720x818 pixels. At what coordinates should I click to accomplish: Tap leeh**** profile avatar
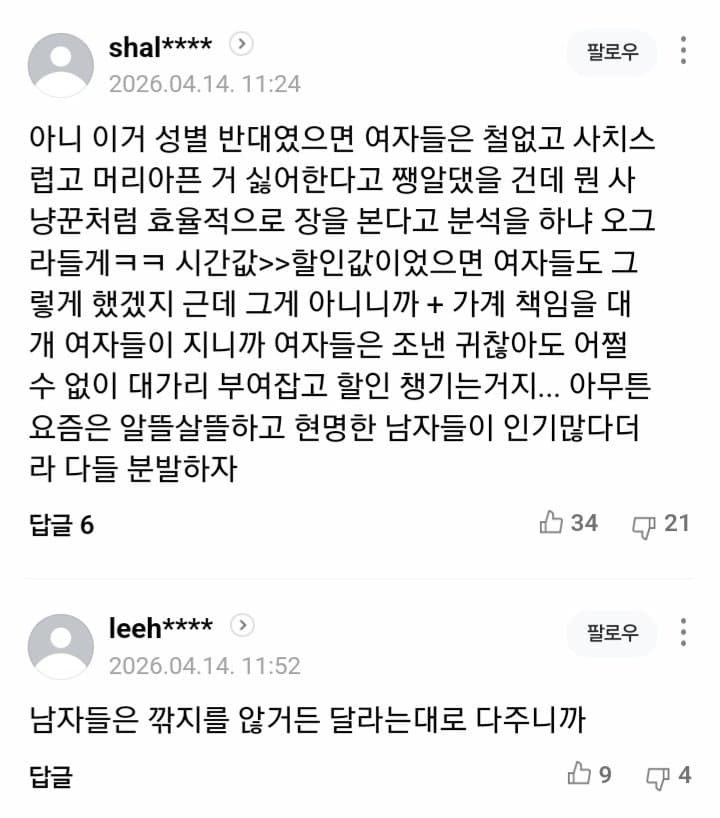click(x=61, y=646)
